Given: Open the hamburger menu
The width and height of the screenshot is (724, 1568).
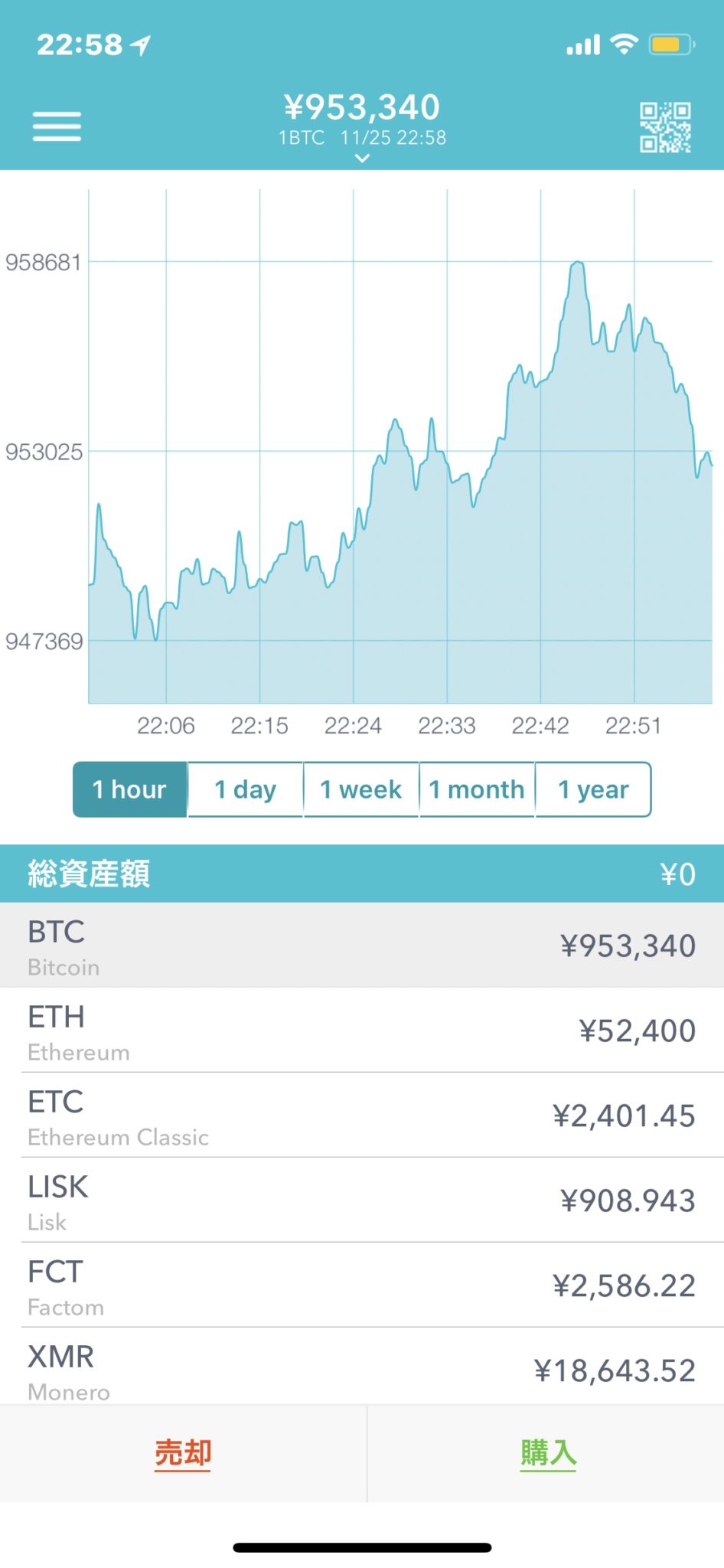Looking at the screenshot, I should point(57,126).
